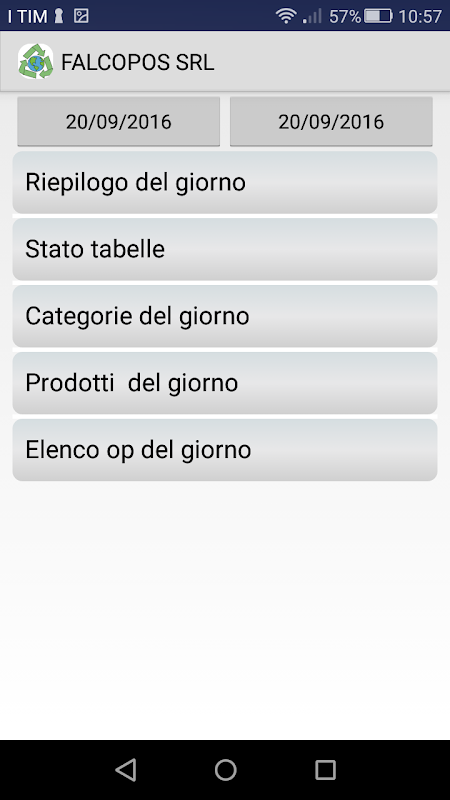Select Prodotti del giorno
Screen dimensions: 450x800
(225, 383)
